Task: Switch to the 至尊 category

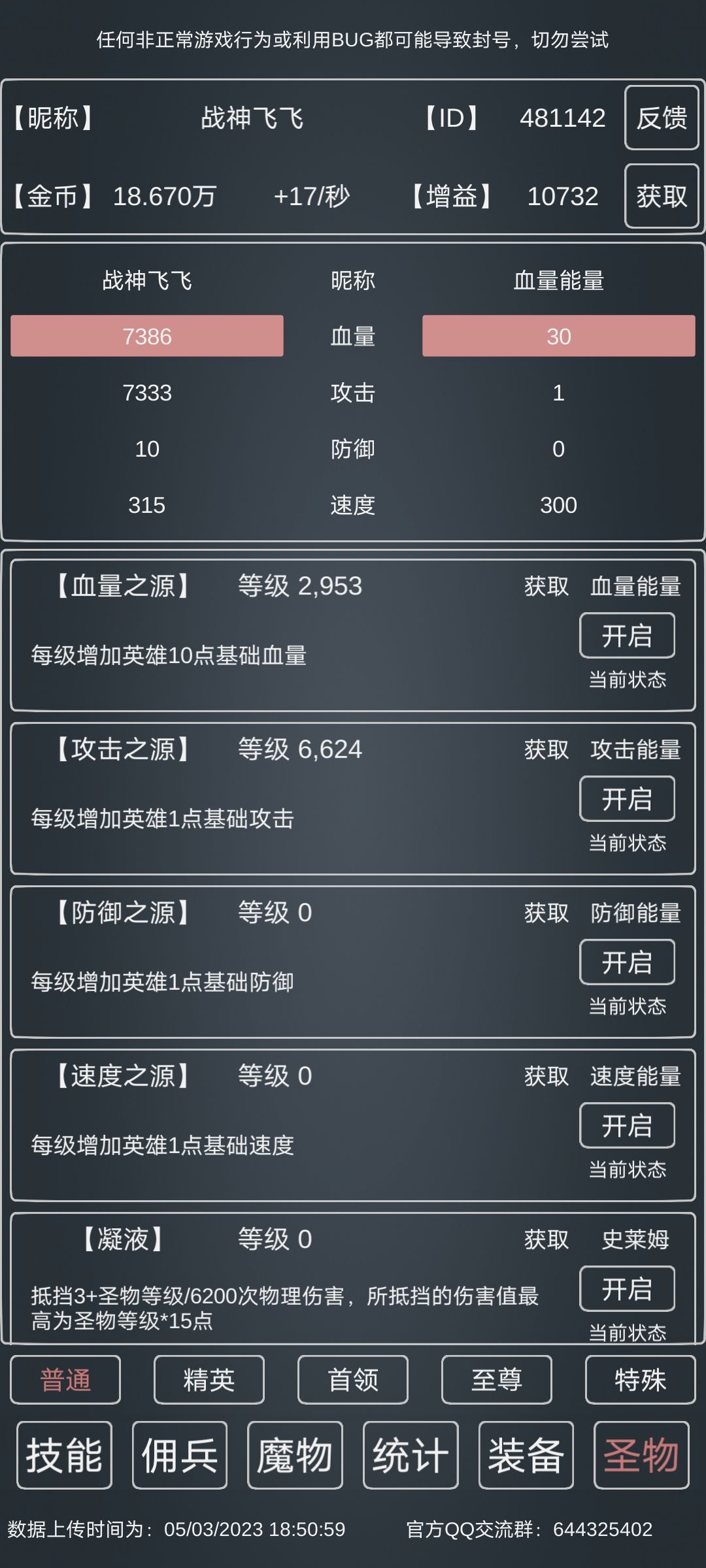Action: (x=497, y=1380)
